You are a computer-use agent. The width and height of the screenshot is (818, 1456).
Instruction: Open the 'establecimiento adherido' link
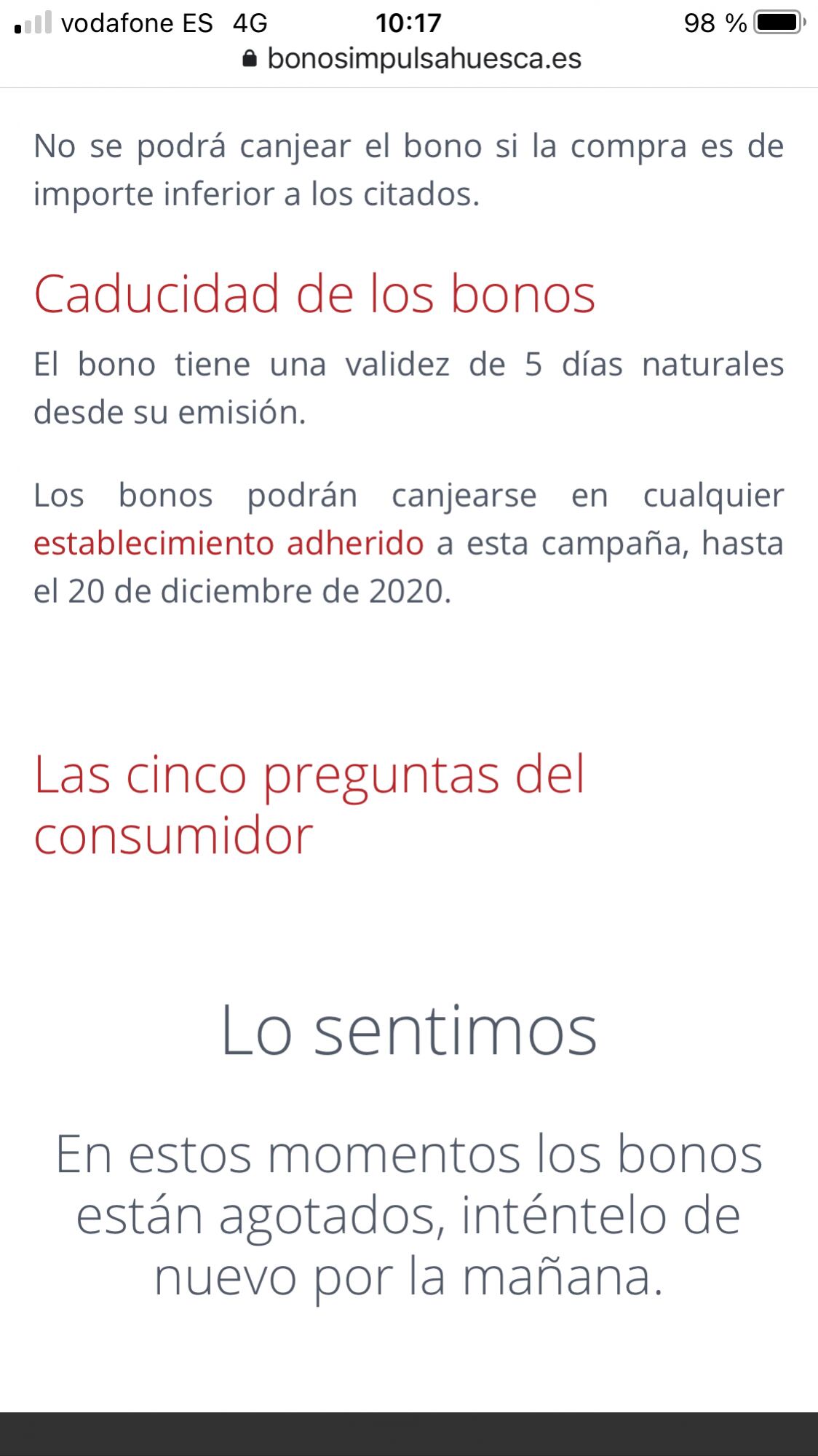(x=229, y=544)
